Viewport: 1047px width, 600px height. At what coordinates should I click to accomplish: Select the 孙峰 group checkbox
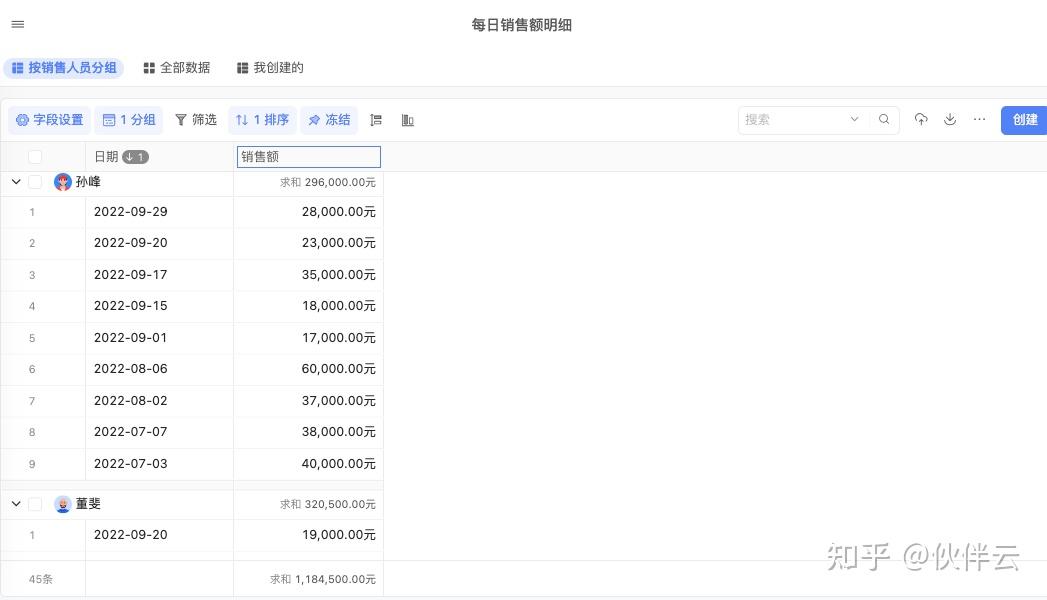35,182
